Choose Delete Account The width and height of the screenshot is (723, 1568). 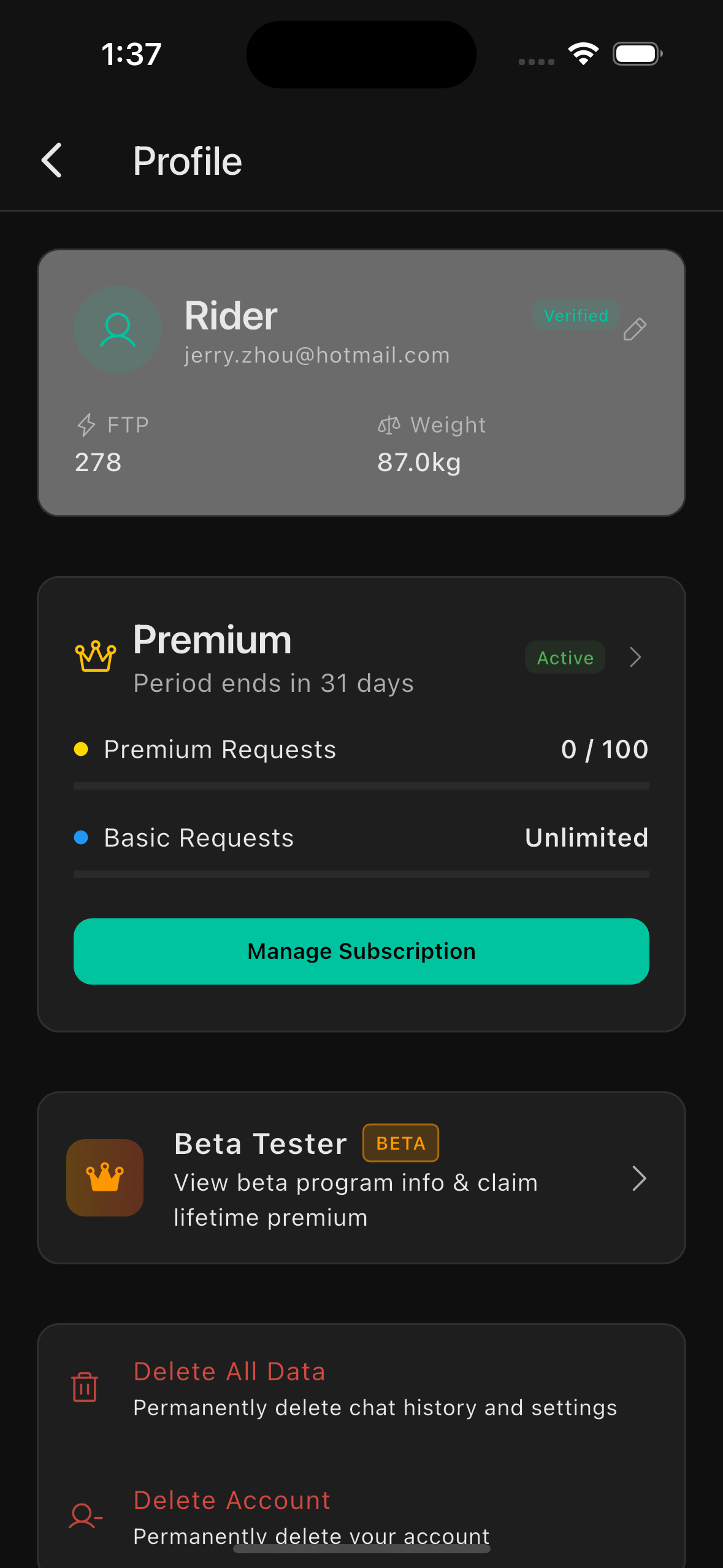[x=232, y=1501]
